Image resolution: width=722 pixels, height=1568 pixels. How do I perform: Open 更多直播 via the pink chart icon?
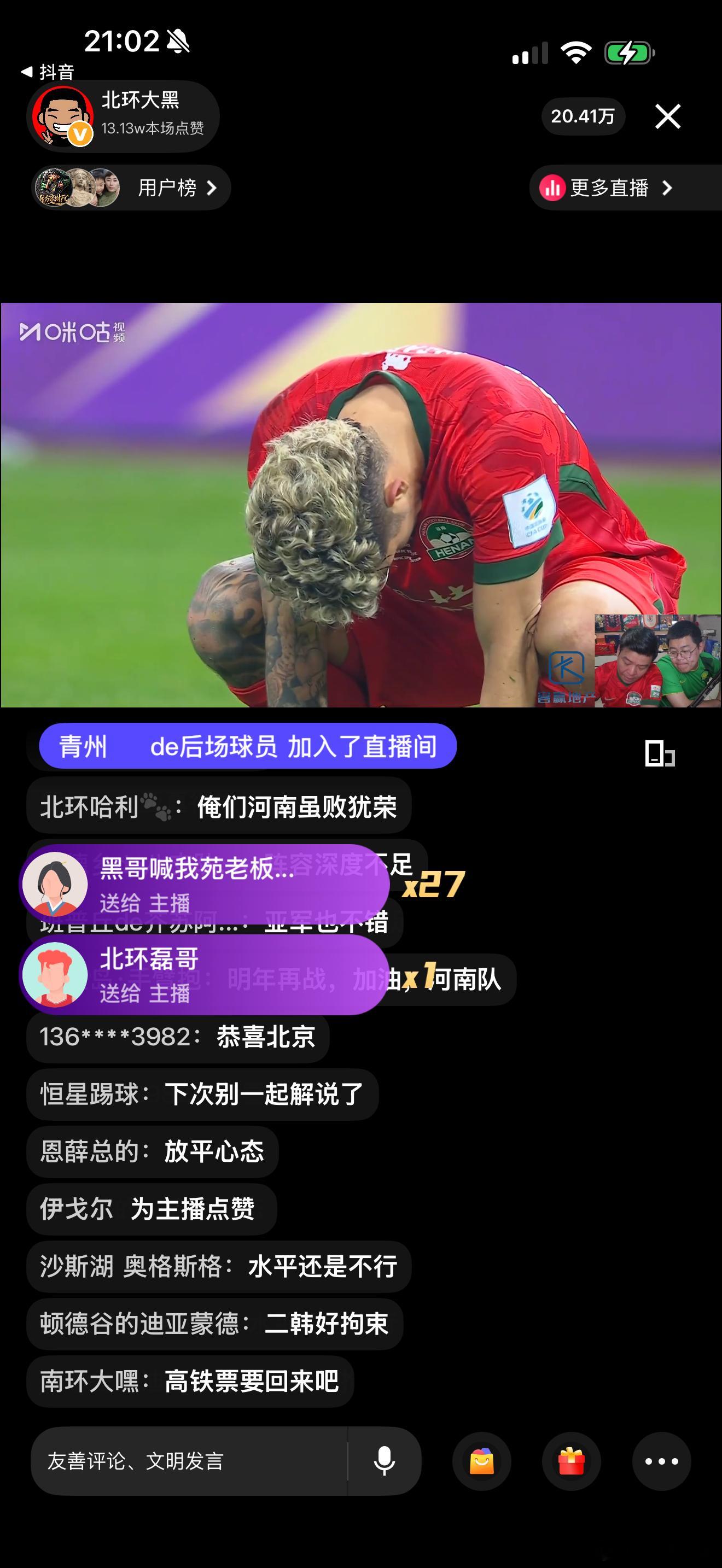[551, 189]
